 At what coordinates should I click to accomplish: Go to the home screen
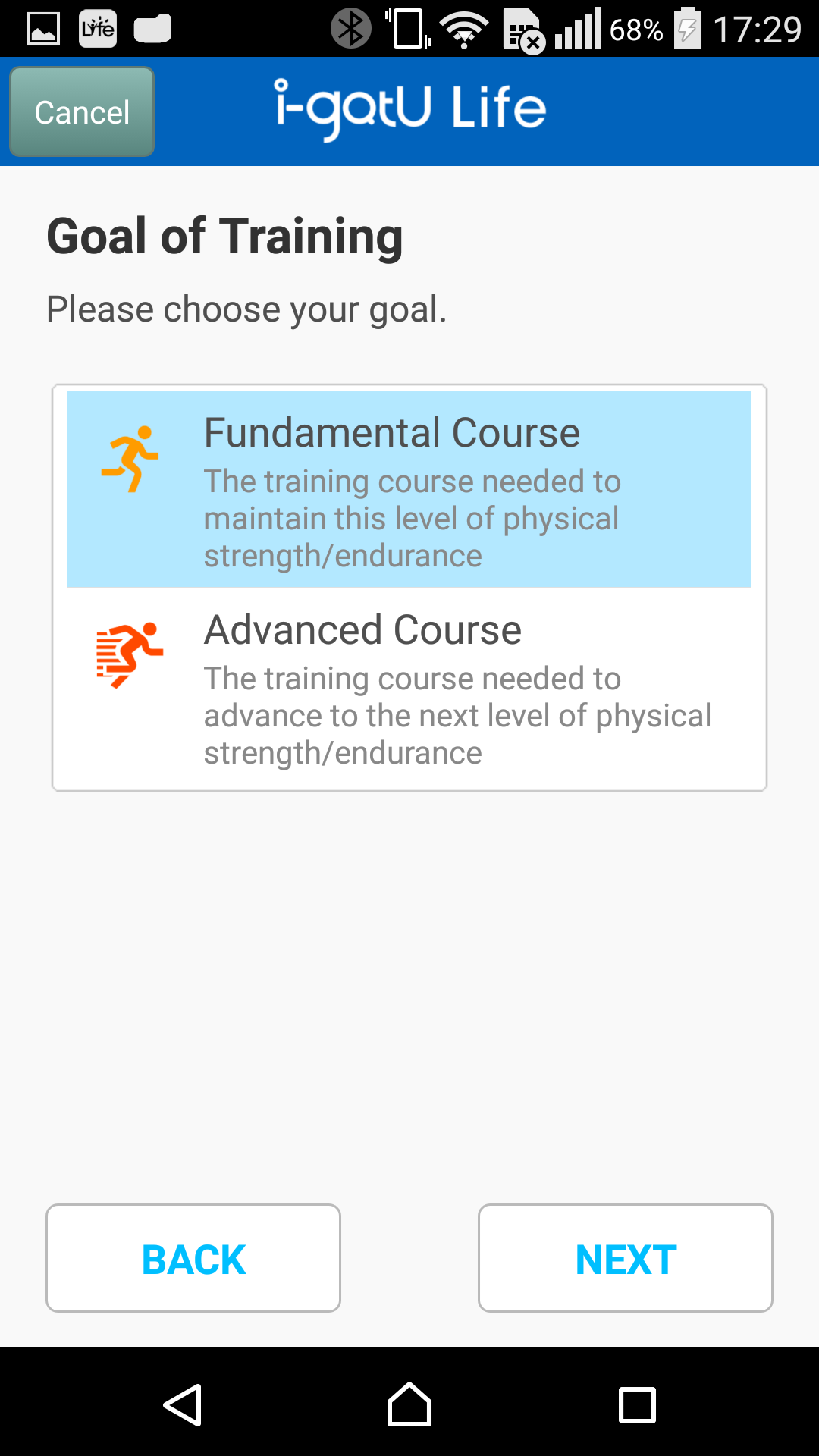coord(409,1404)
